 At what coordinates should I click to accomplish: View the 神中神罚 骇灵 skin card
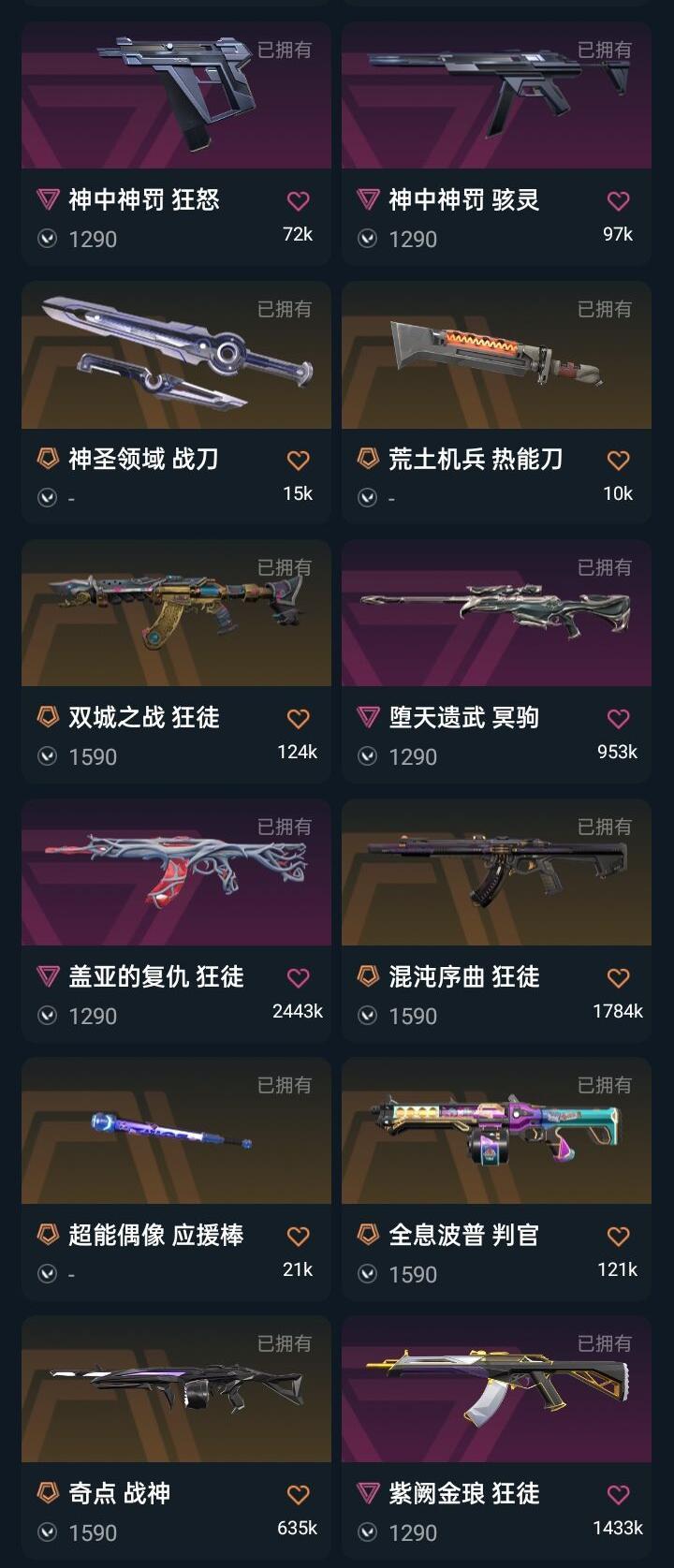496,103
